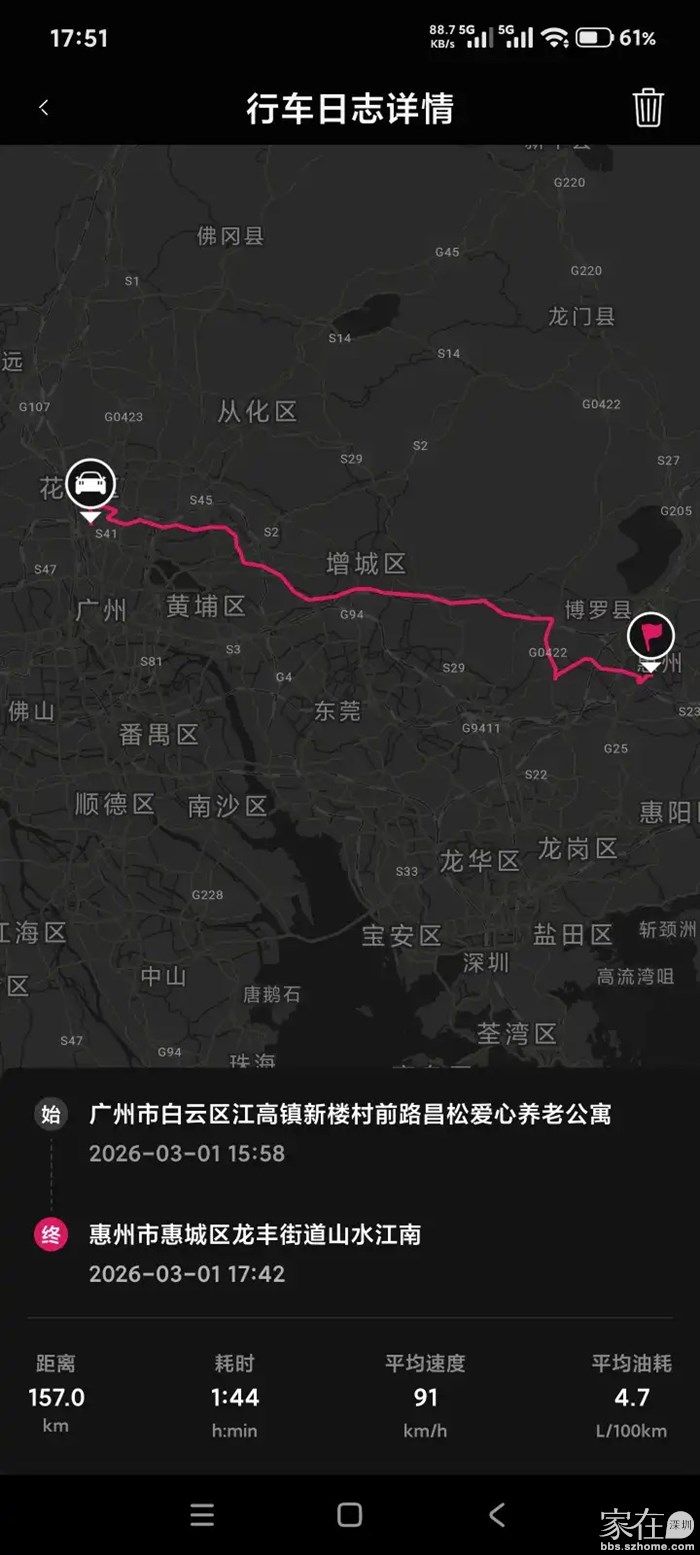This screenshot has width=700, height=1555.
Task: Delete this driving log with the trash icon
Action: 648,108
